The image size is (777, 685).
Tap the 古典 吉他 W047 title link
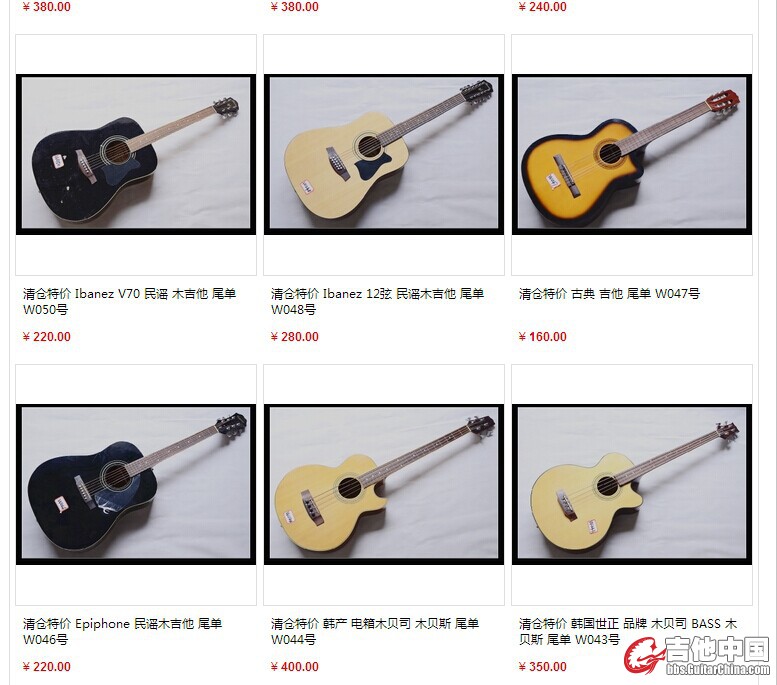[x=609, y=294]
